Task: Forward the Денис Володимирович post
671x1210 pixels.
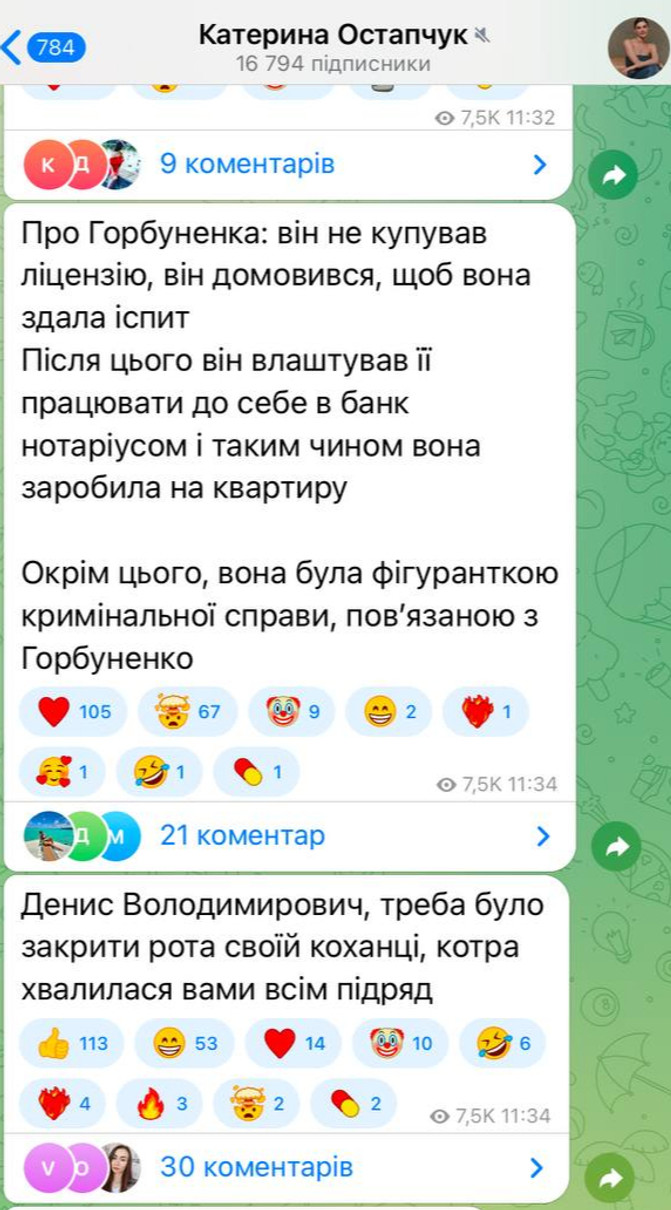Action: coord(612,1179)
